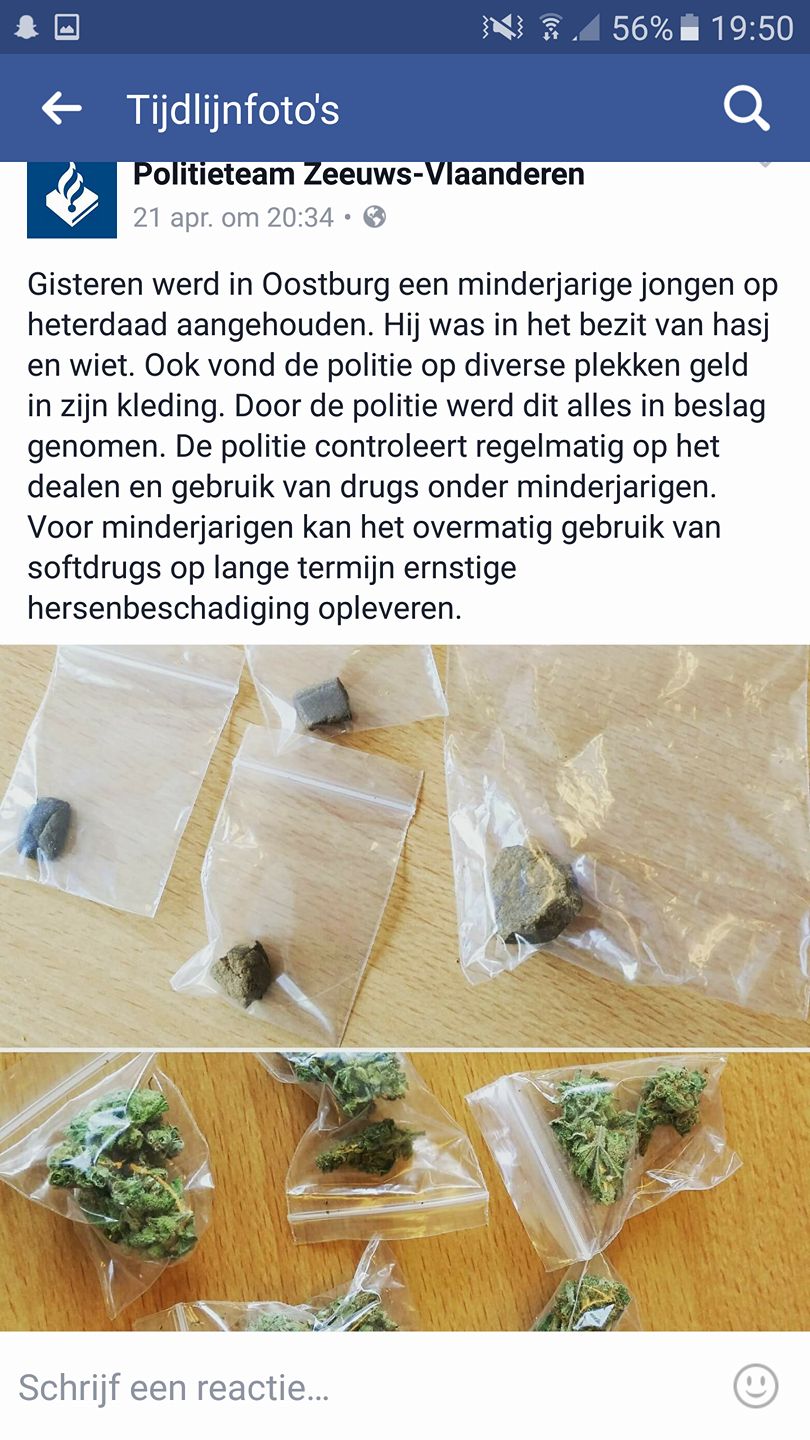Tap the police team profile picture
810x1440 pixels.
(x=72, y=200)
